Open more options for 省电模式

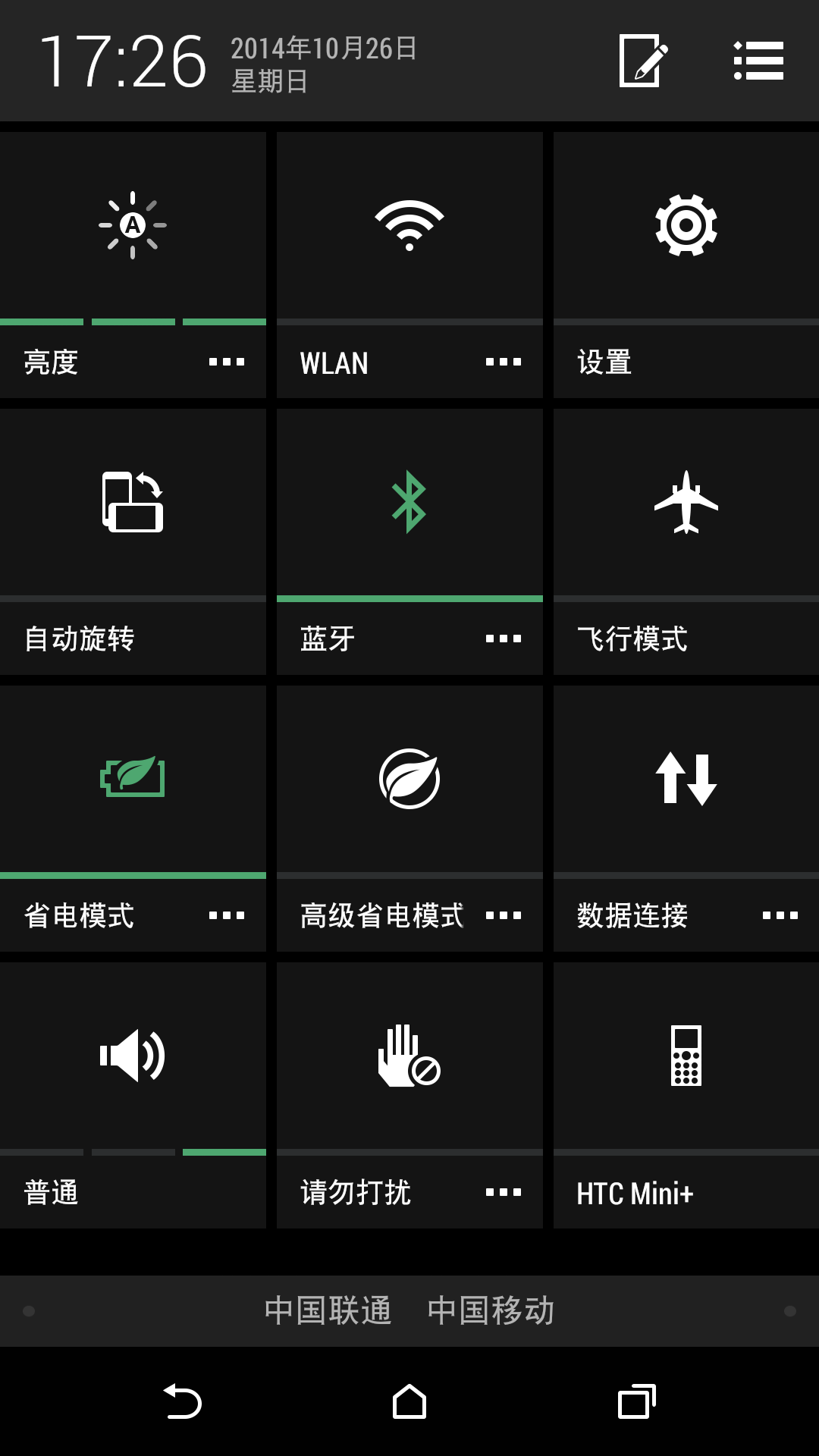(226, 916)
